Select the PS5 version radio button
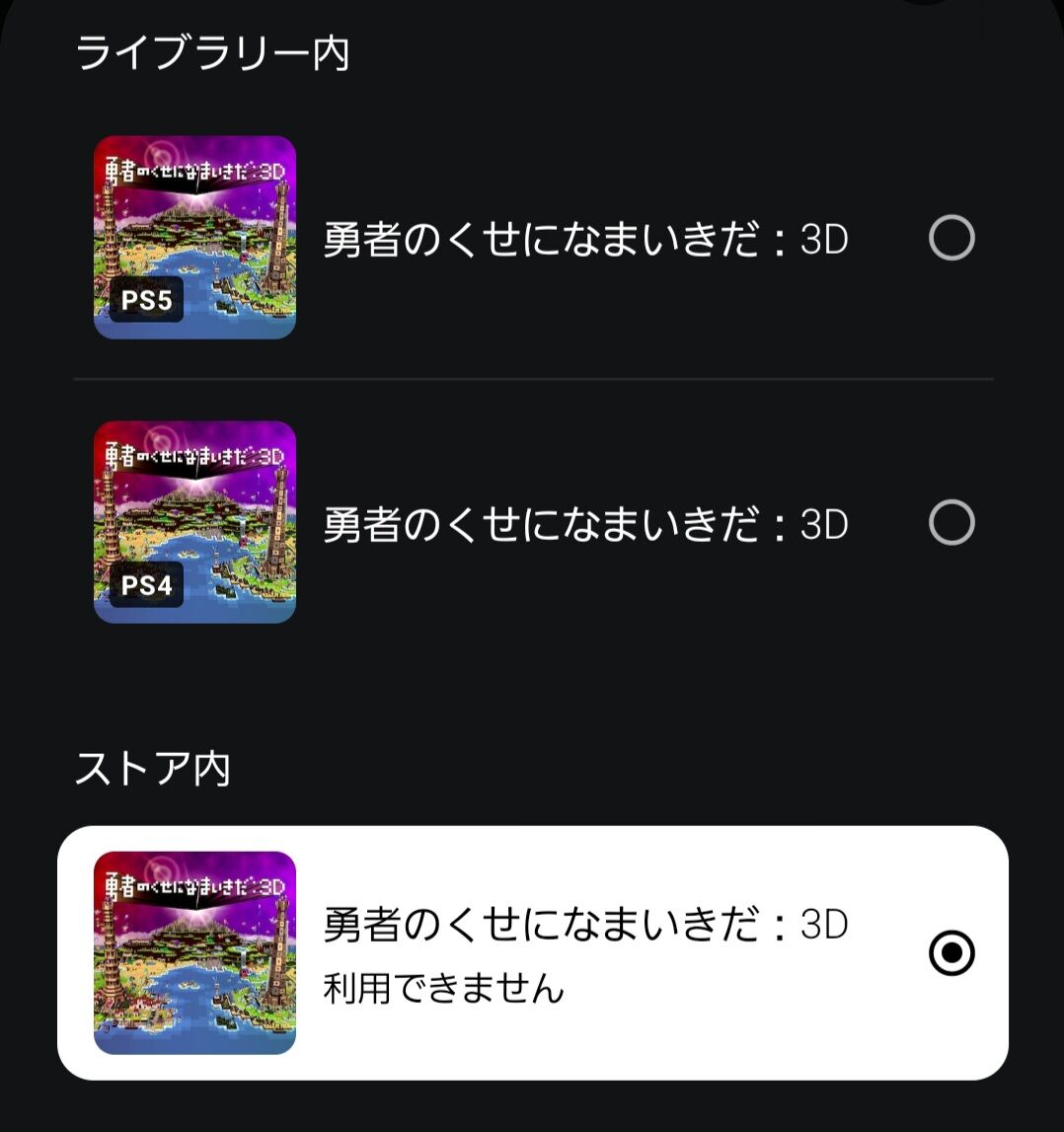Image resolution: width=1064 pixels, height=1132 pixels. point(951,238)
